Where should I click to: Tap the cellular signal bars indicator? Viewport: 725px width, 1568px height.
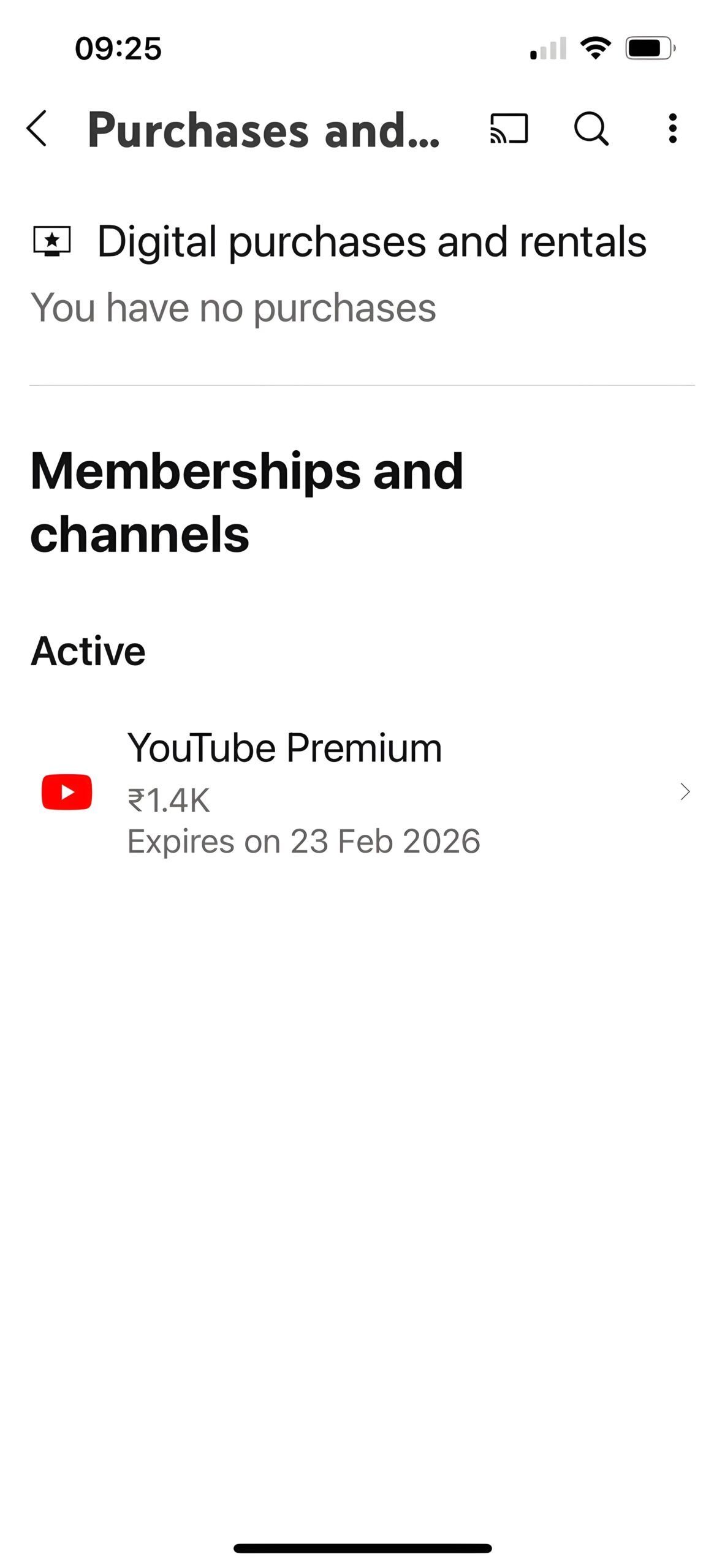point(547,49)
